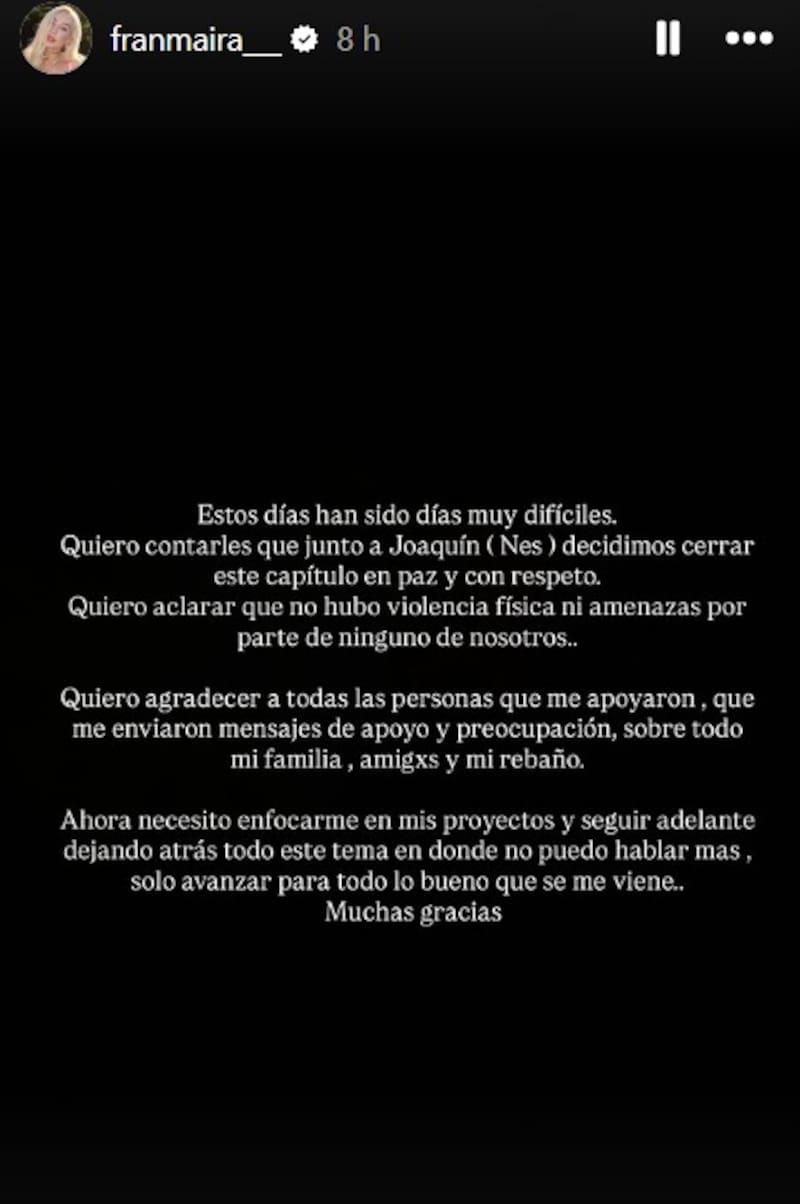Open the three-dot more options menu
The height and width of the screenshot is (1204, 800).
pyautogui.click(x=749, y=39)
